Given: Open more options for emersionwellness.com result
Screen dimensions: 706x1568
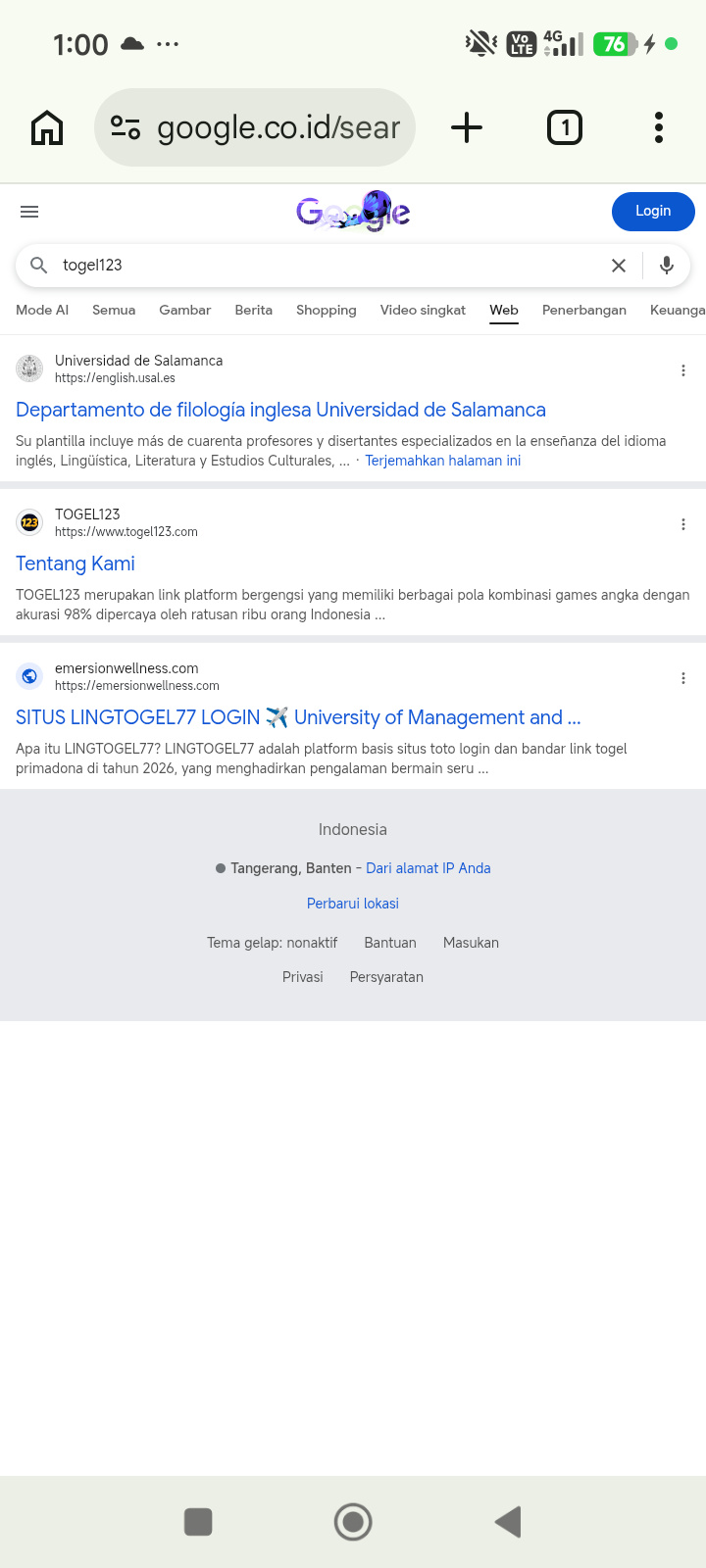Looking at the screenshot, I should coord(683,678).
